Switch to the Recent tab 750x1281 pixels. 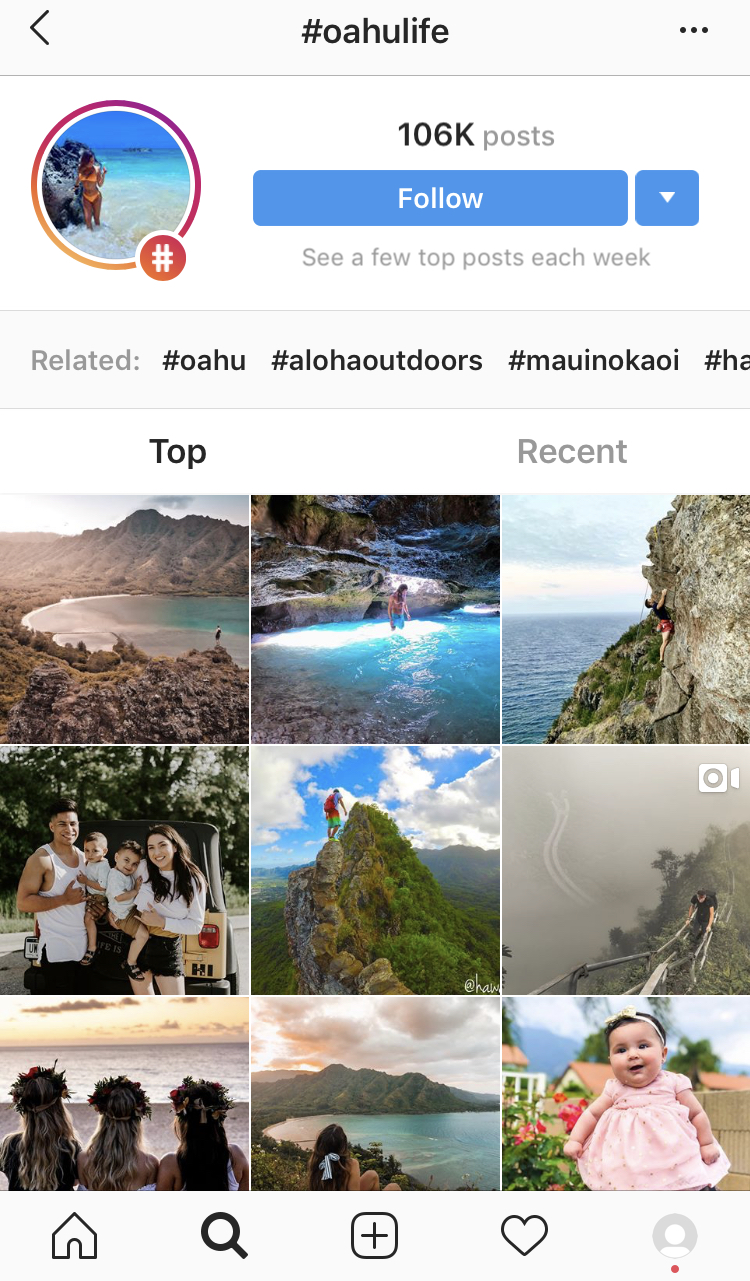[572, 452]
